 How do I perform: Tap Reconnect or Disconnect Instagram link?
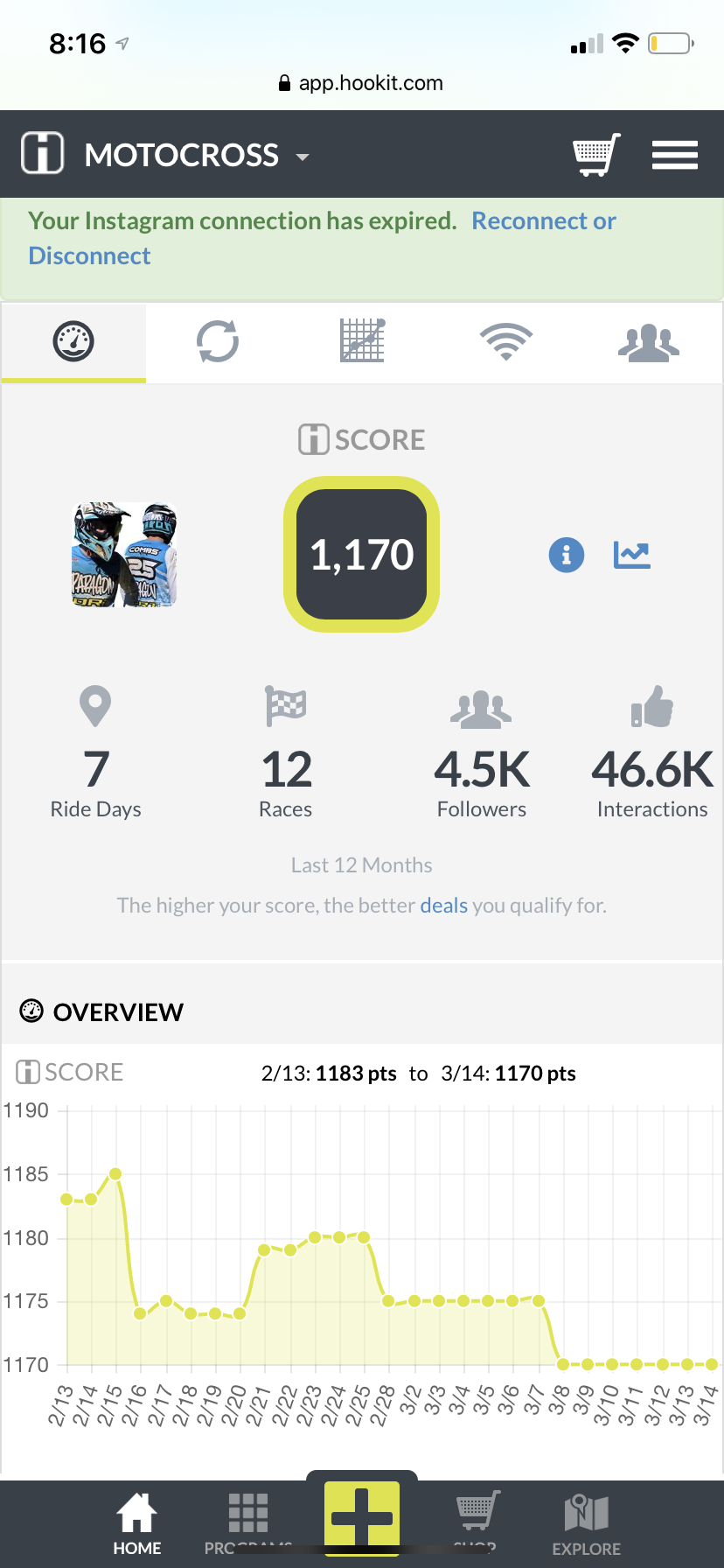322,238
